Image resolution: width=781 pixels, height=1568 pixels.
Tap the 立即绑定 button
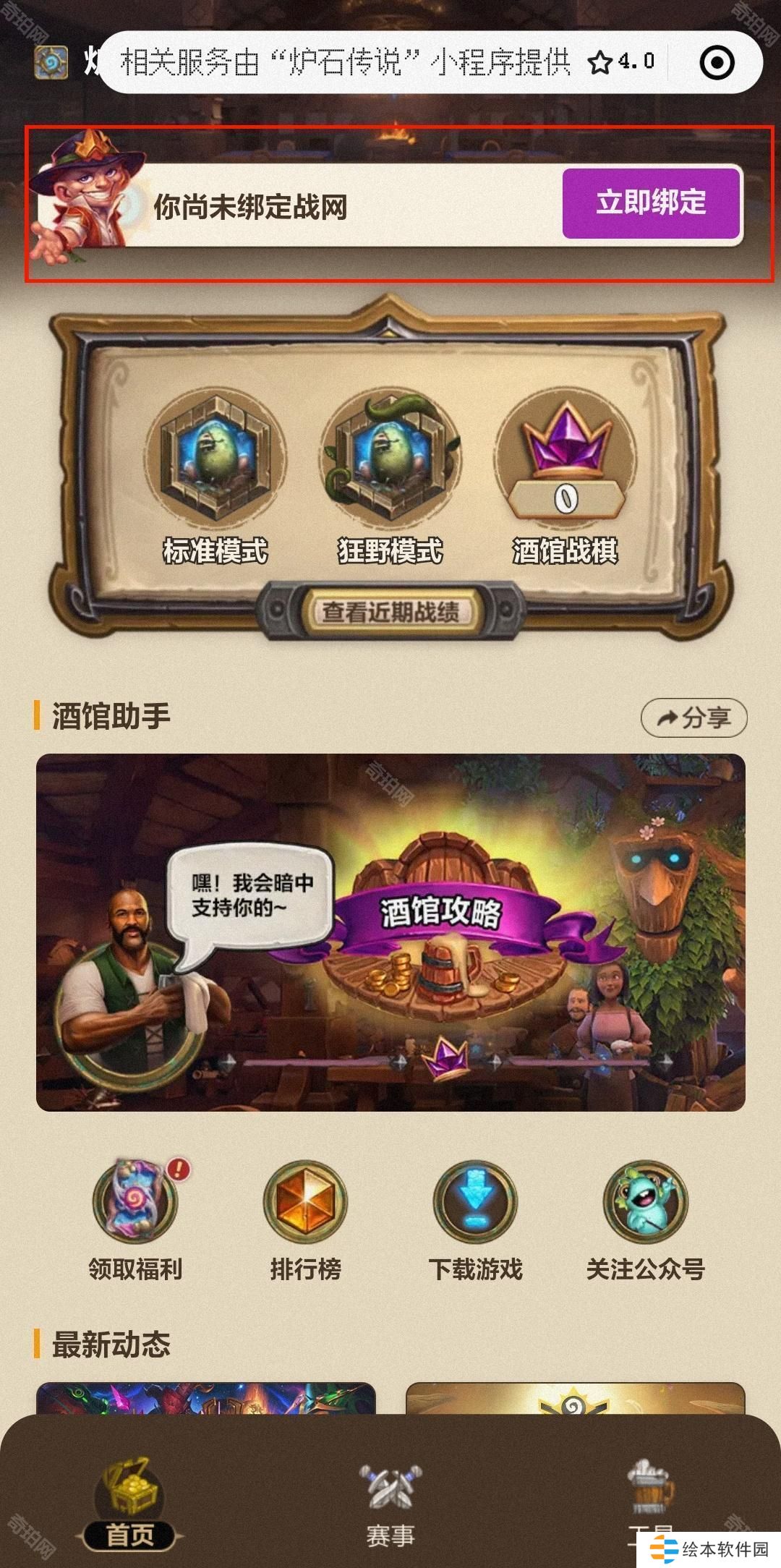coord(651,203)
